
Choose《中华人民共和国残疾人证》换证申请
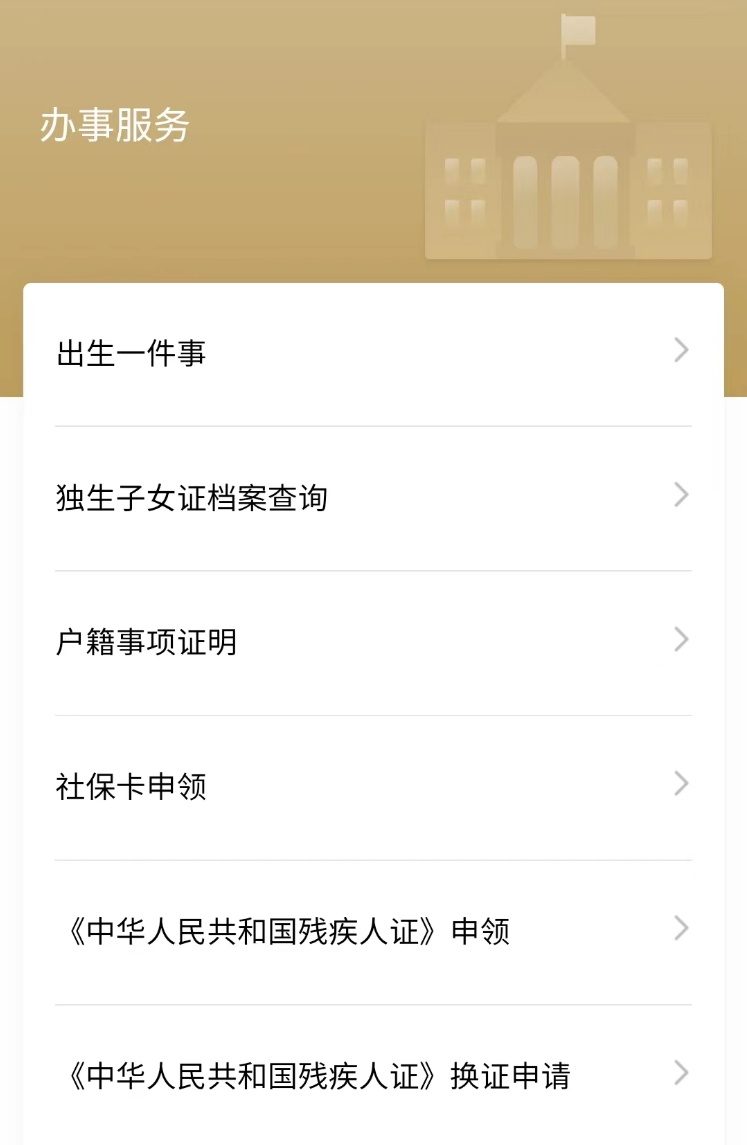(x=372, y=1076)
